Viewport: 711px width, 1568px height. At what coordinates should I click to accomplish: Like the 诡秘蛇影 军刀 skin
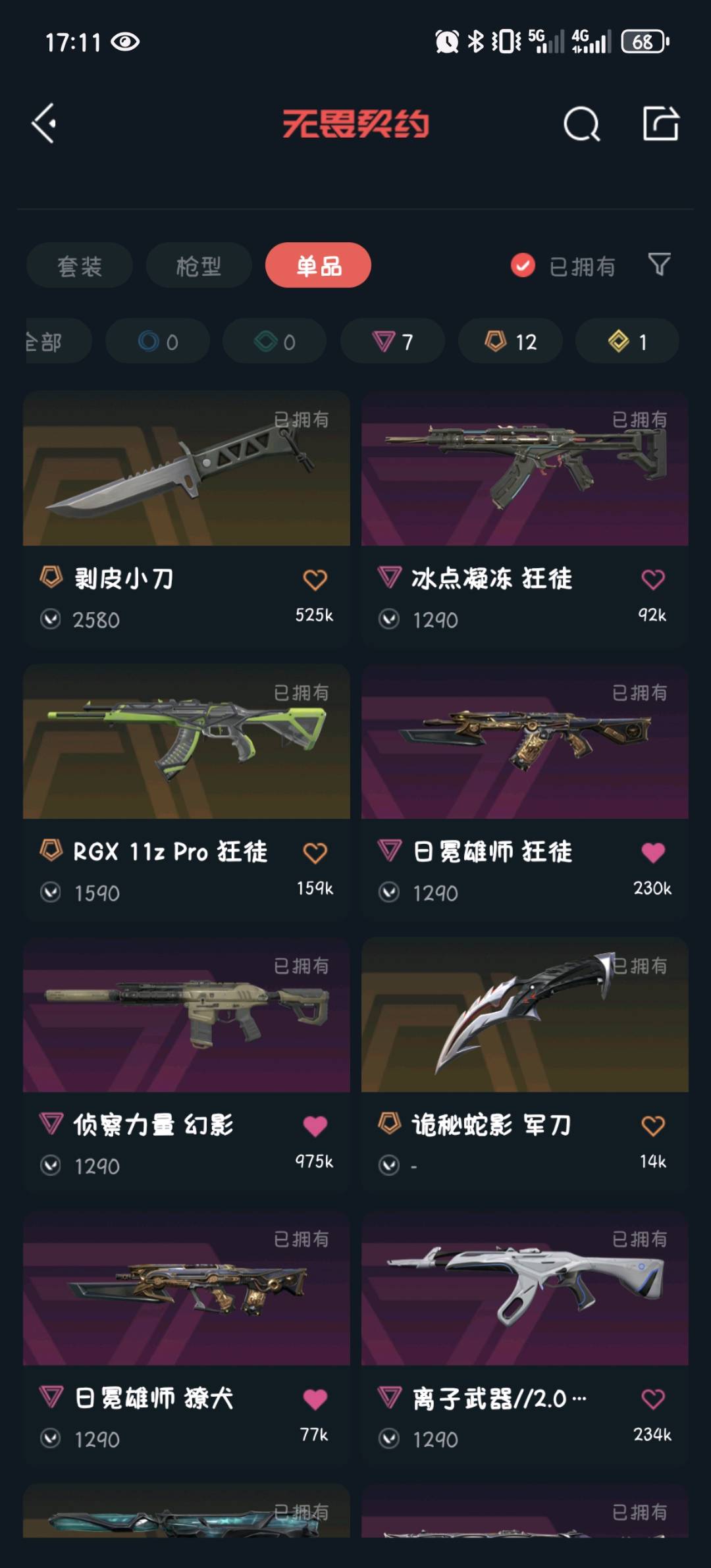point(652,1126)
